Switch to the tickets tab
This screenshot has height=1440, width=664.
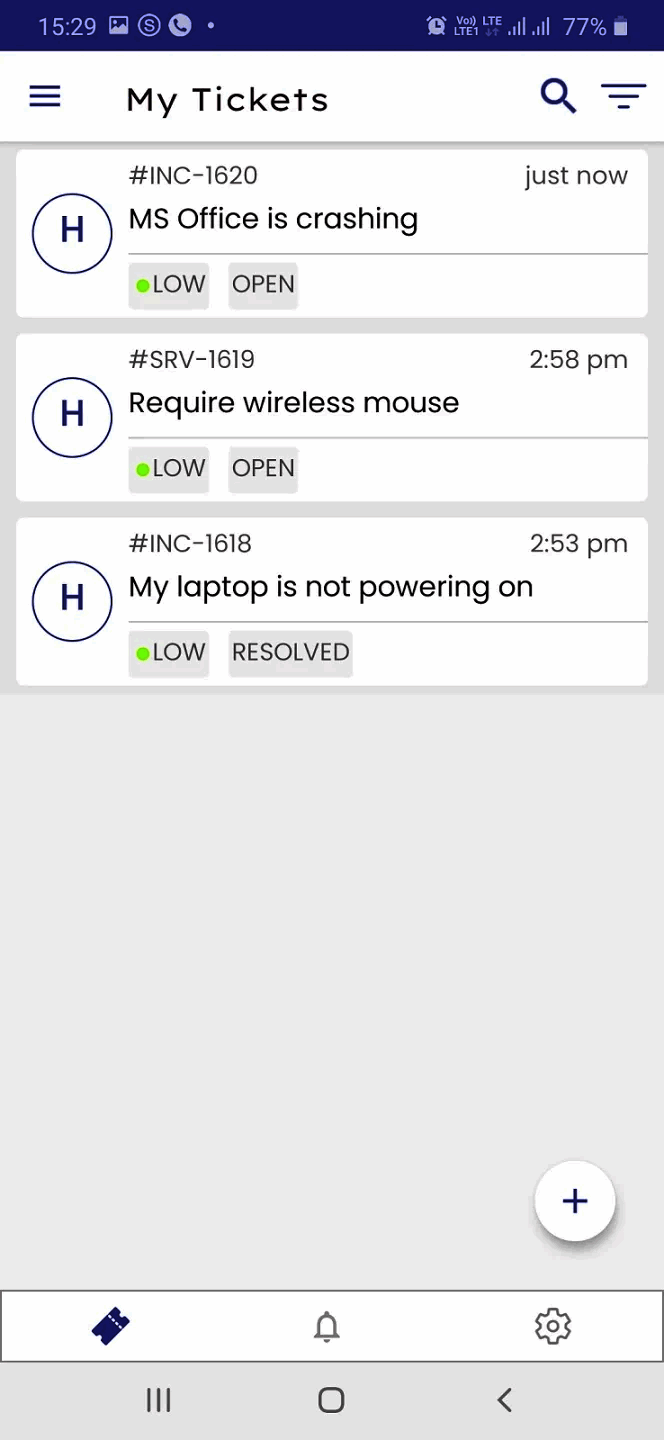click(111, 1326)
